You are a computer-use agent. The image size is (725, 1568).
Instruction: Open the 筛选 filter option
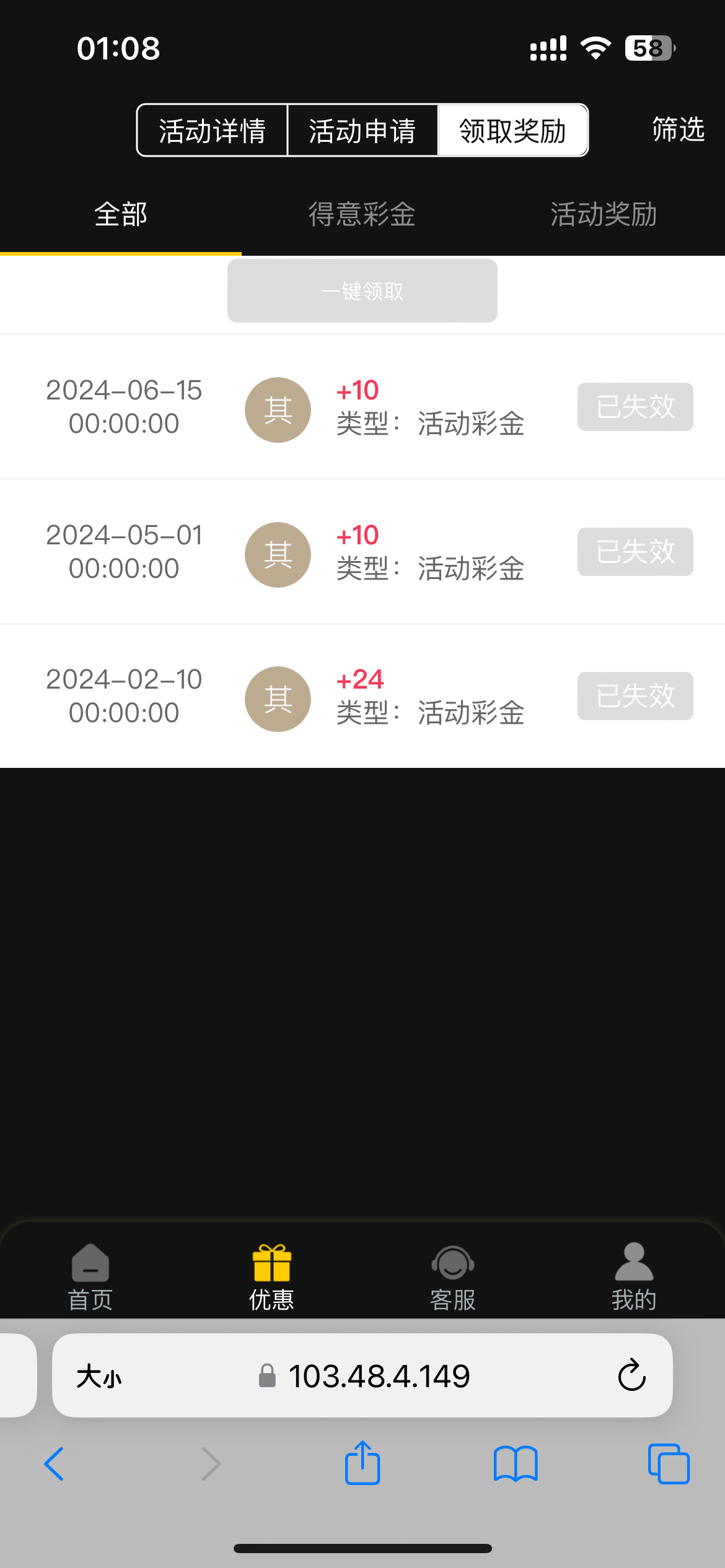(678, 130)
